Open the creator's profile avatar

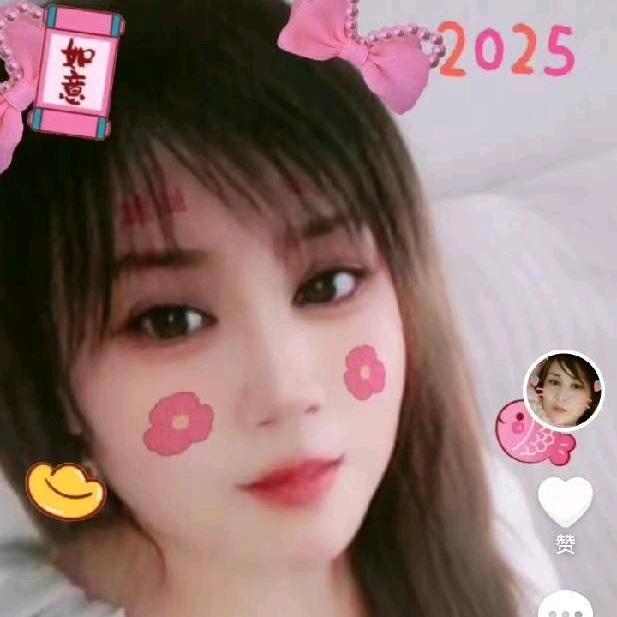[563, 391]
